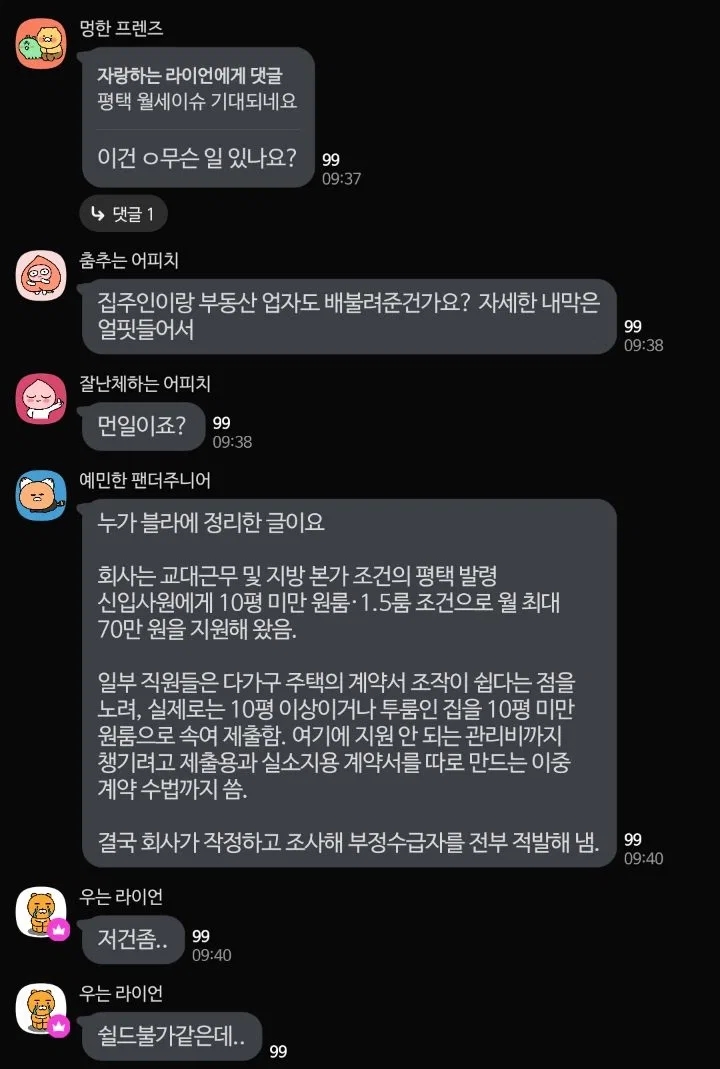The height and width of the screenshot is (1069, 720).
Task: Tap 우는 라이언 avatar beside 저건좀..
Action: click(x=41, y=912)
